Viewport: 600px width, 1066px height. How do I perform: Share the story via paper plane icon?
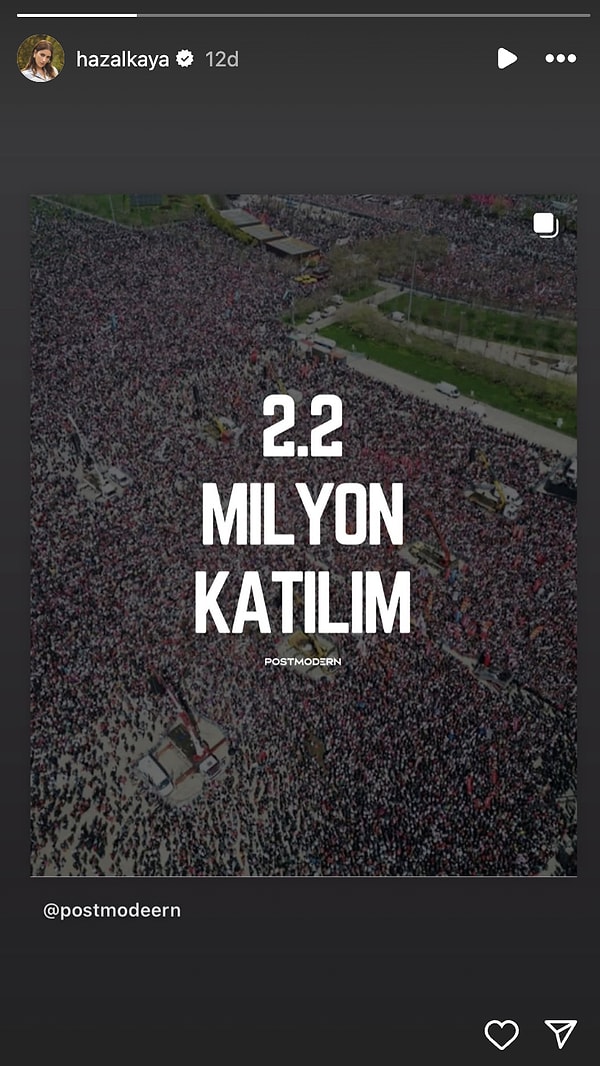pos(560,1035)
